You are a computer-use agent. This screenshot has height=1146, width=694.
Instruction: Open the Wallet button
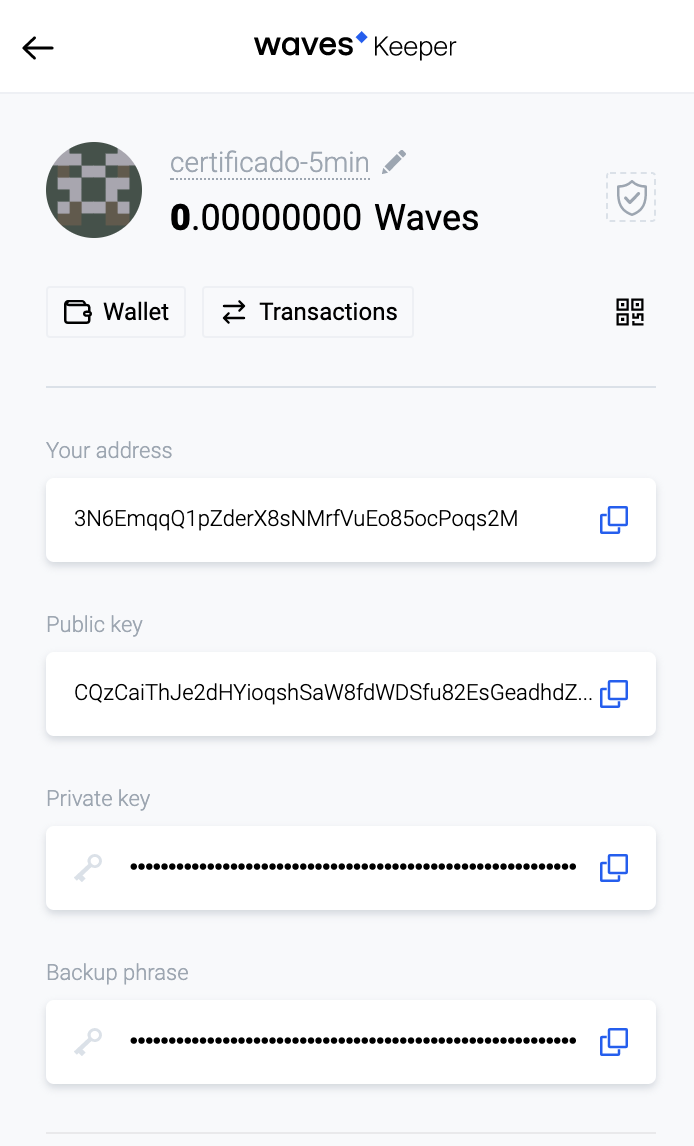[x=115, y=312]
